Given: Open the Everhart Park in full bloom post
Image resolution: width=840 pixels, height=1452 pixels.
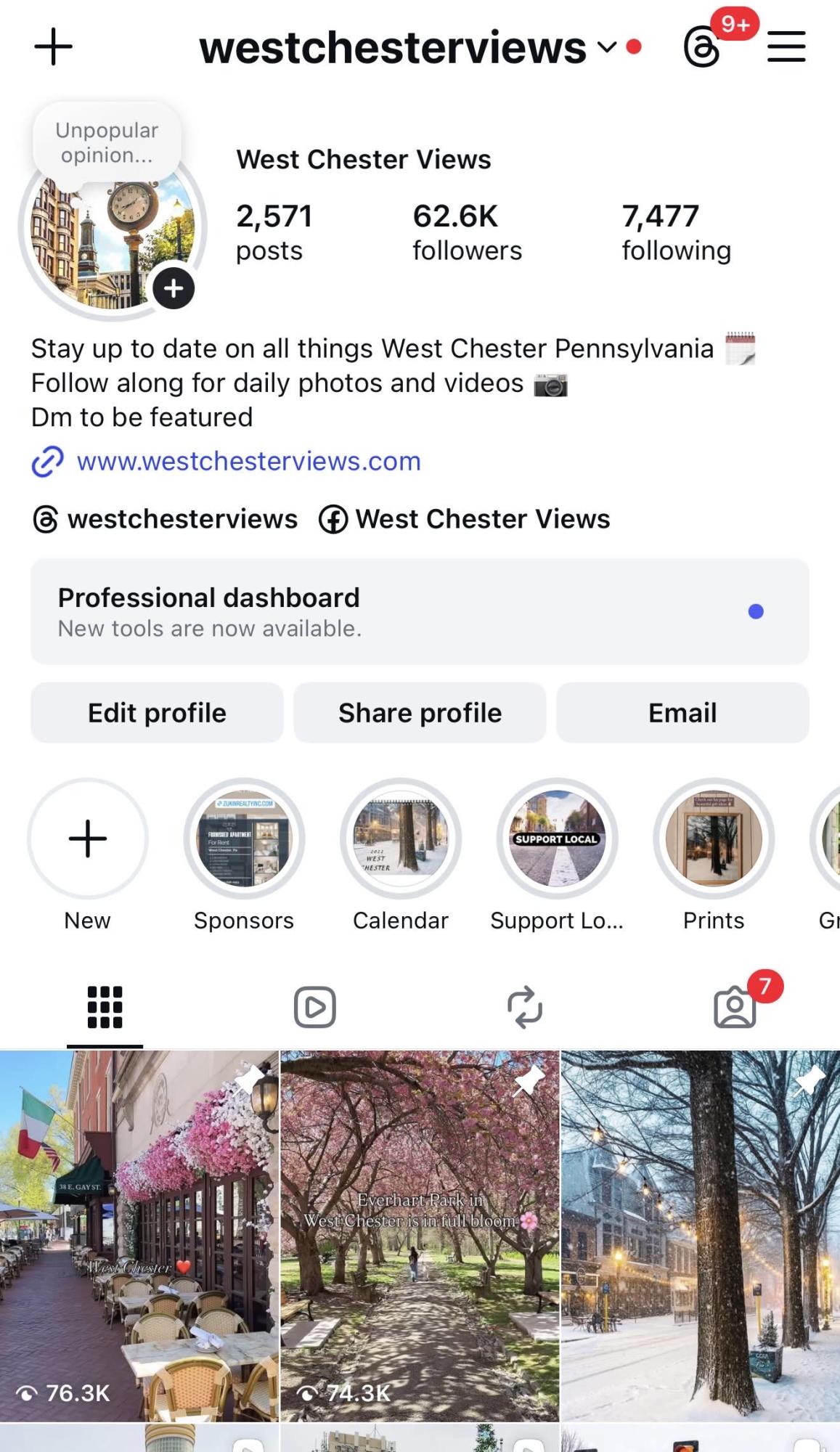Looking at the screenshot, I should point(420,1236).
